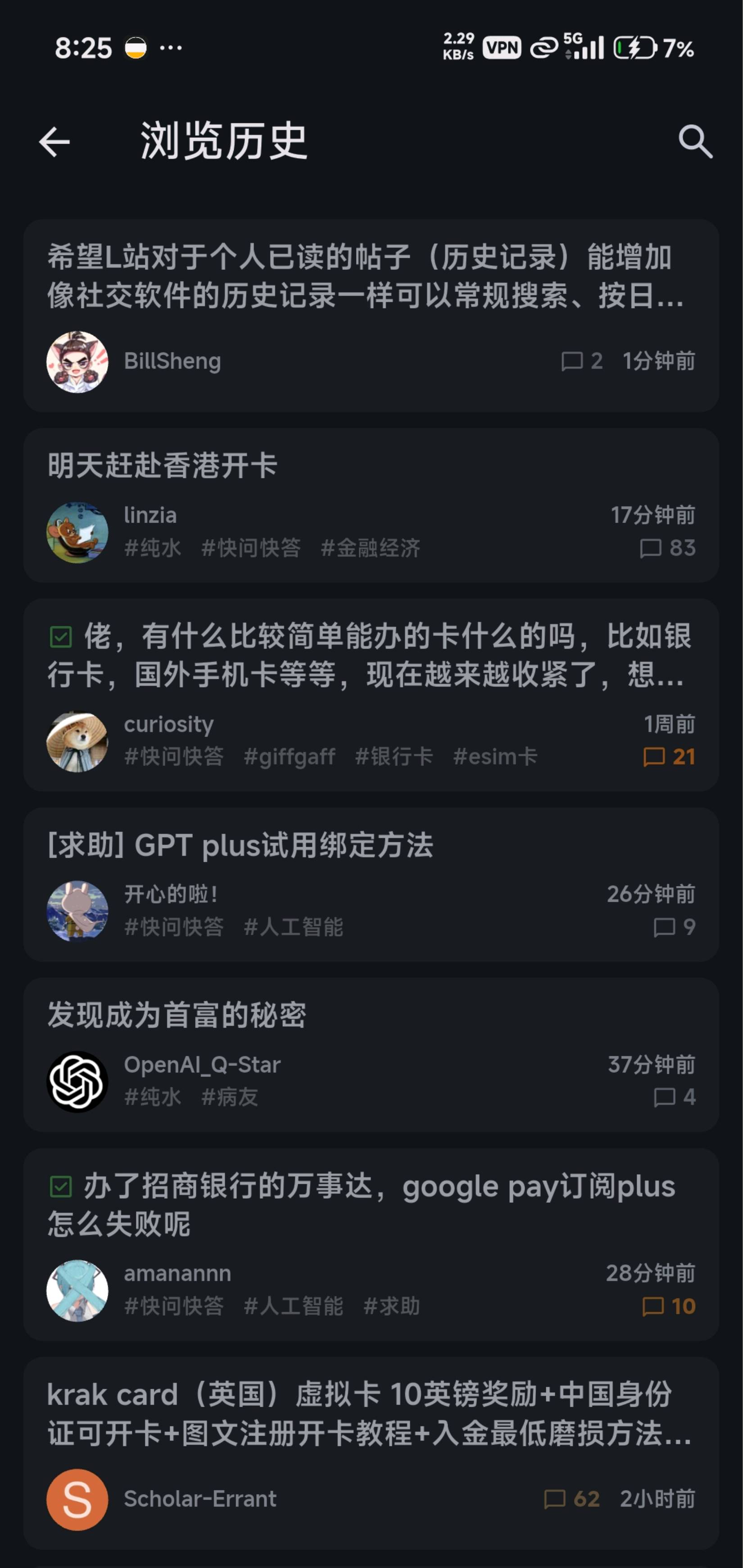The image size is (743, 1568).
Task: Tap the #giffgaff tag
Action: pyautogui.click(x=289, y=757)
